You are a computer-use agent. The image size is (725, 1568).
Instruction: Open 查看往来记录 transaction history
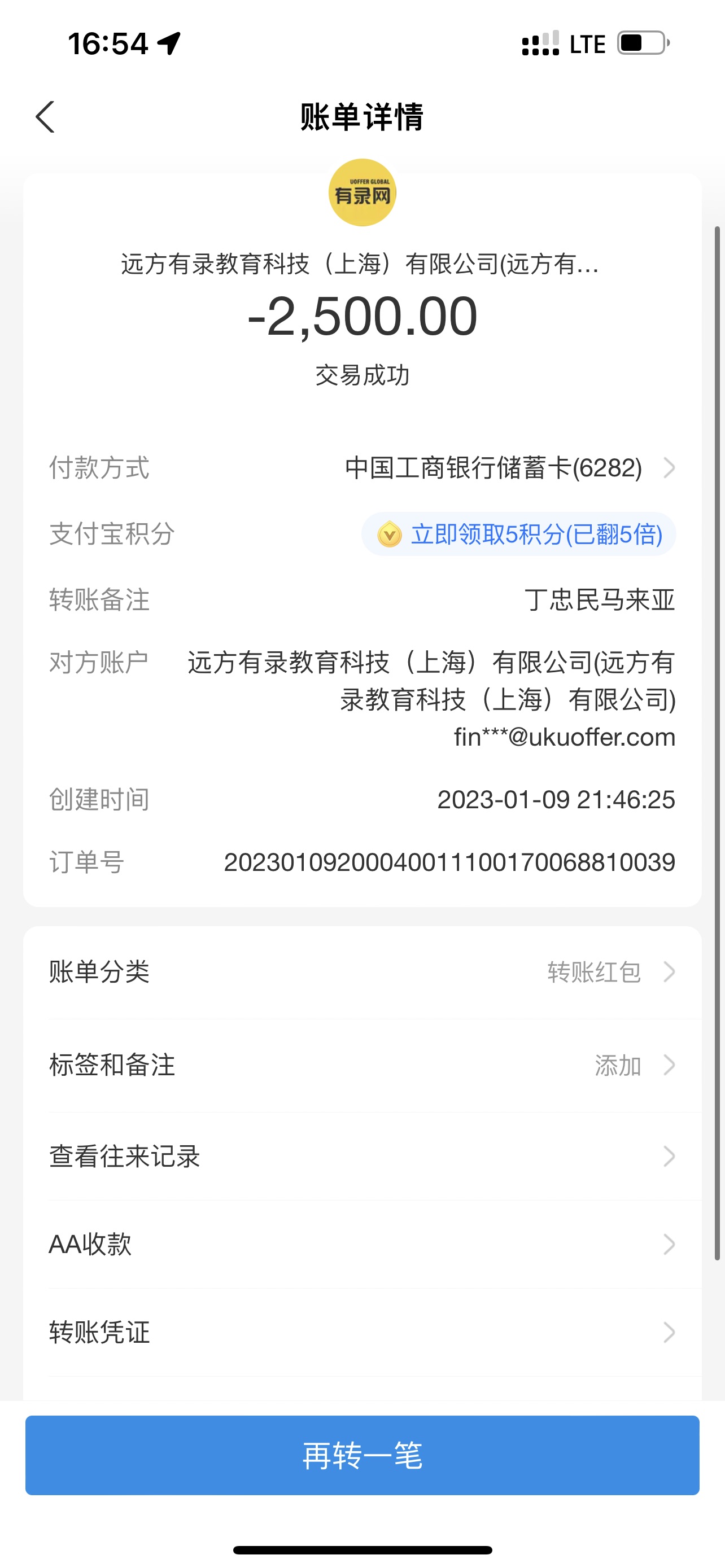362,1157
